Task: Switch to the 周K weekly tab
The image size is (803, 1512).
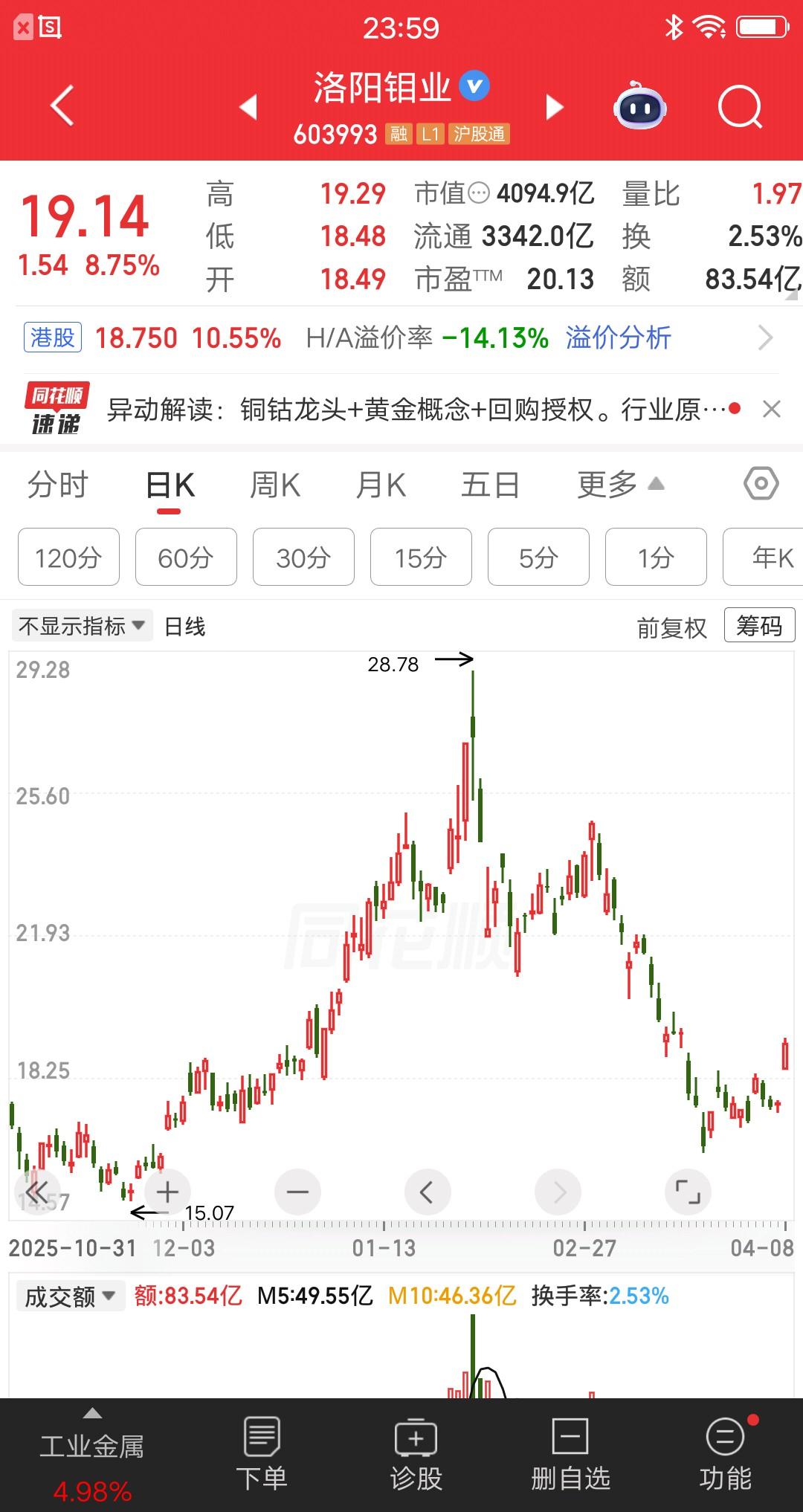Action: (x=276, y=483)
